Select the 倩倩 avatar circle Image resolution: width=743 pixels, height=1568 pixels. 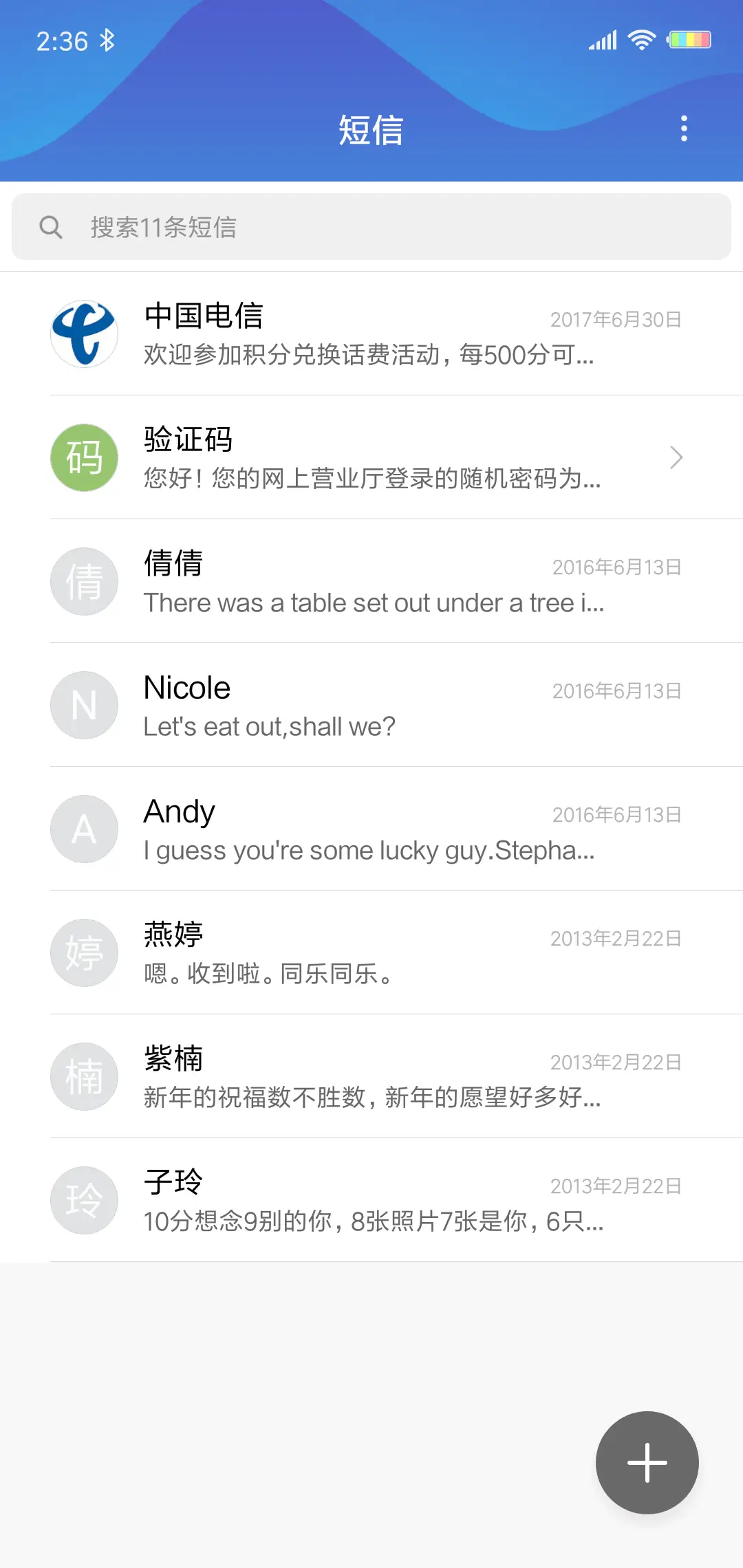(84, 581)
